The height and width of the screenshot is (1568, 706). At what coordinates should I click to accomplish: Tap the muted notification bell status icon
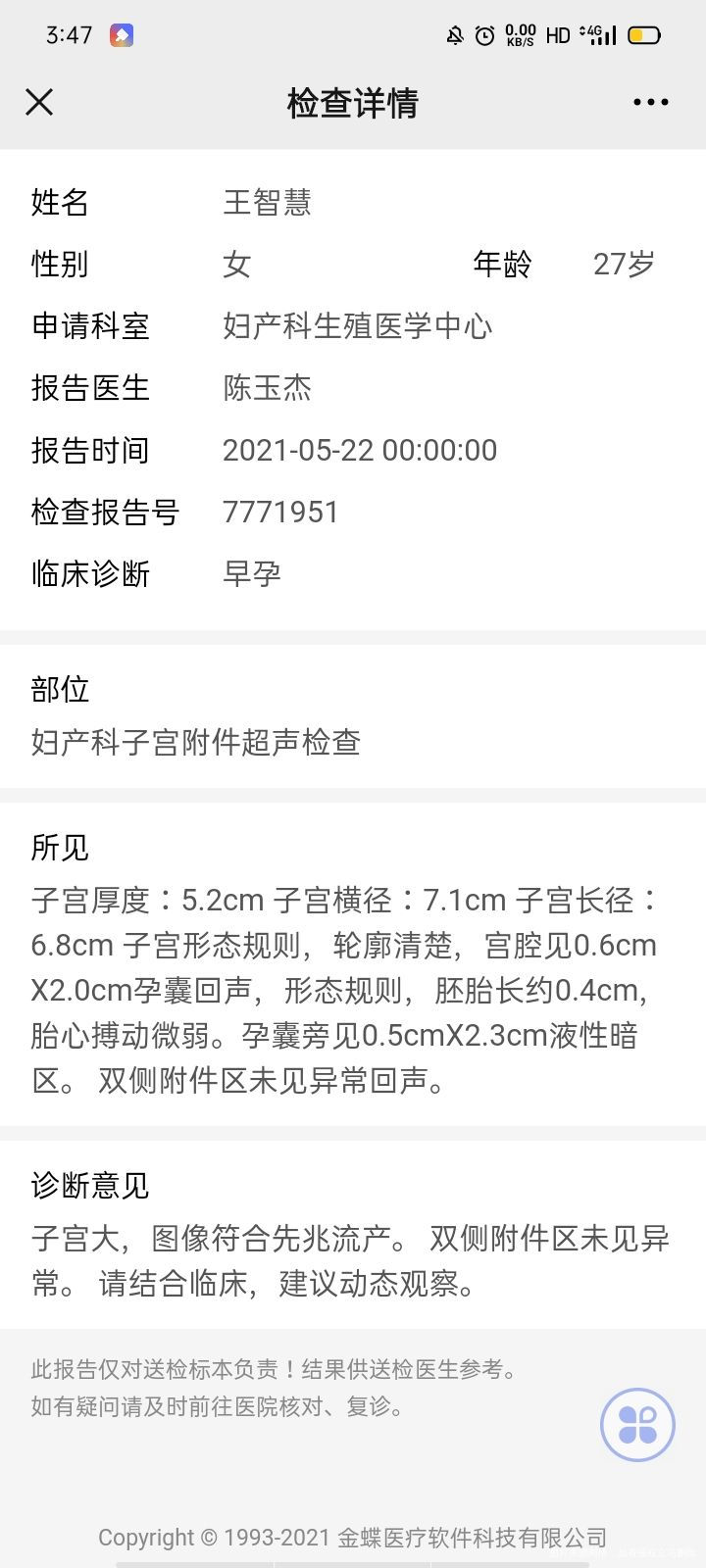[x=454, y=35]
